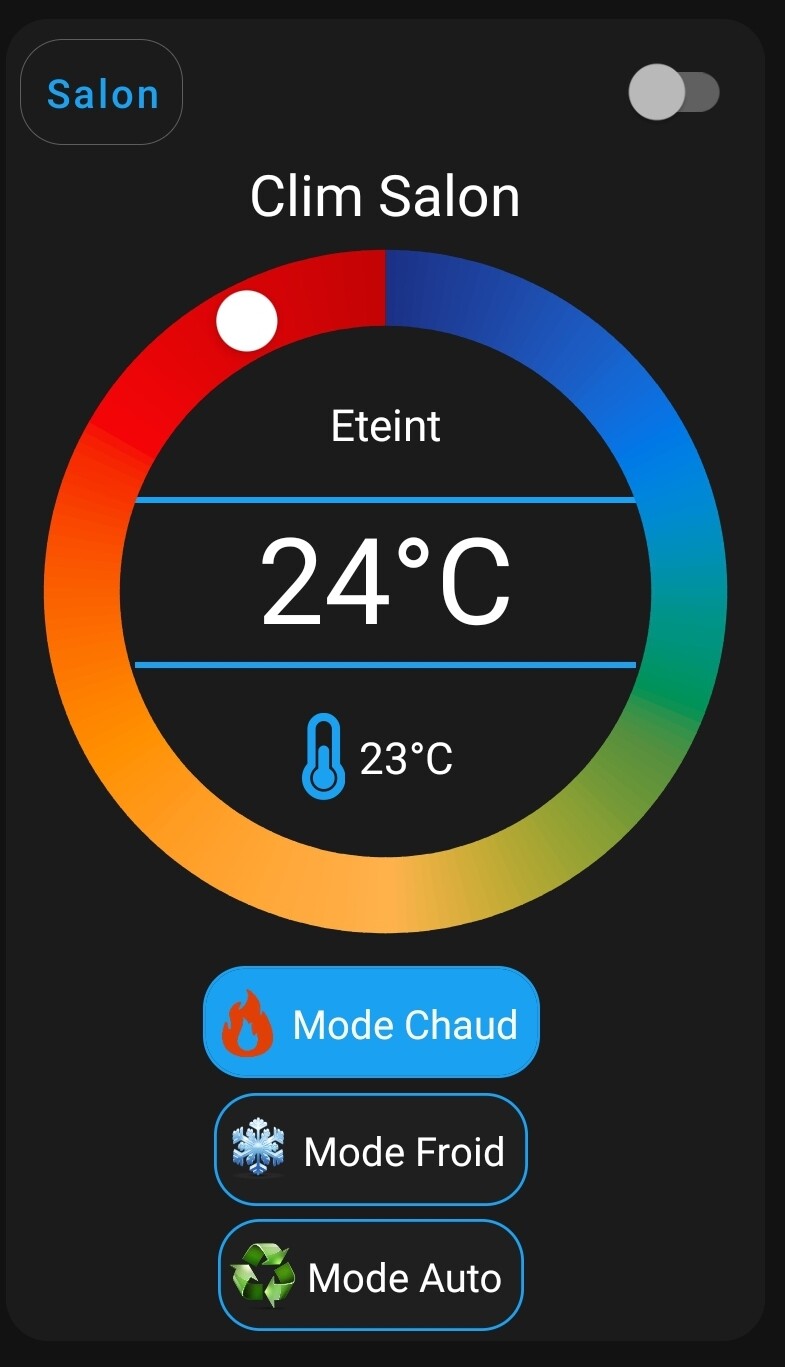This screenshot has width=785, height=1367.
Task: Switch to Mode Froid cooling
Action: pyautogui.click(x=371, y=1150)
